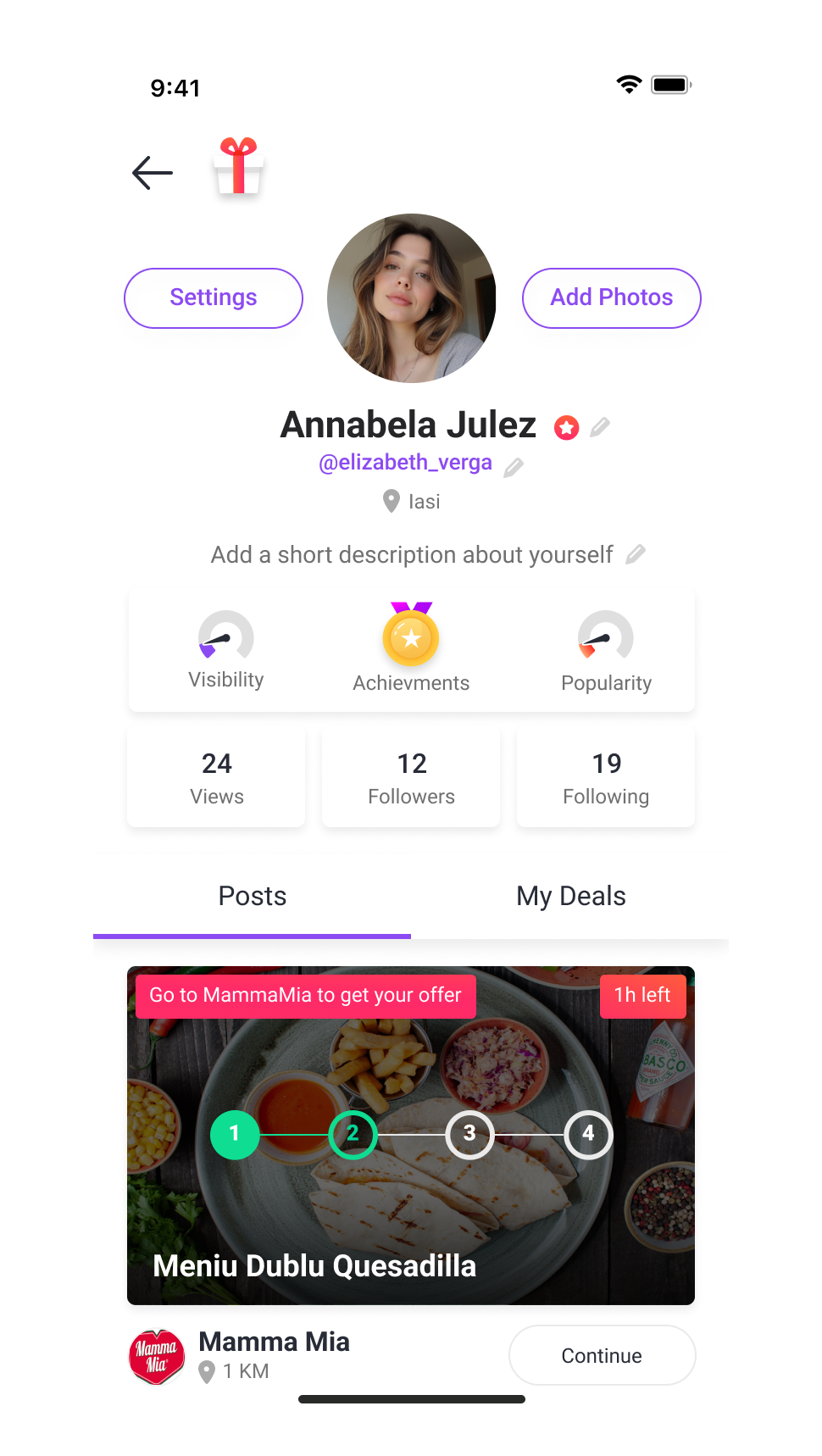Open the profile picture
This screenshot has width=822, height=1456.
412,298
